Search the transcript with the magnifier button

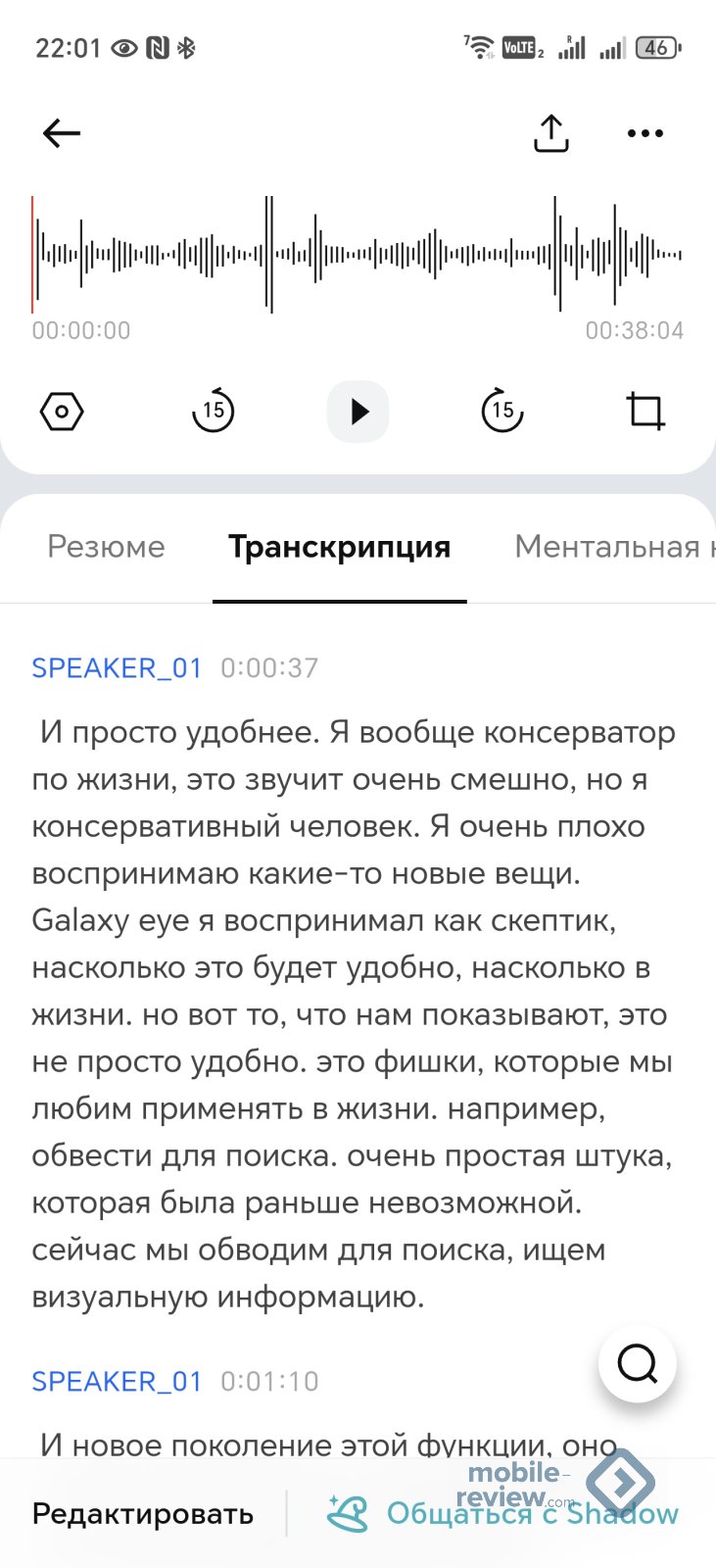coord(638,1363)
